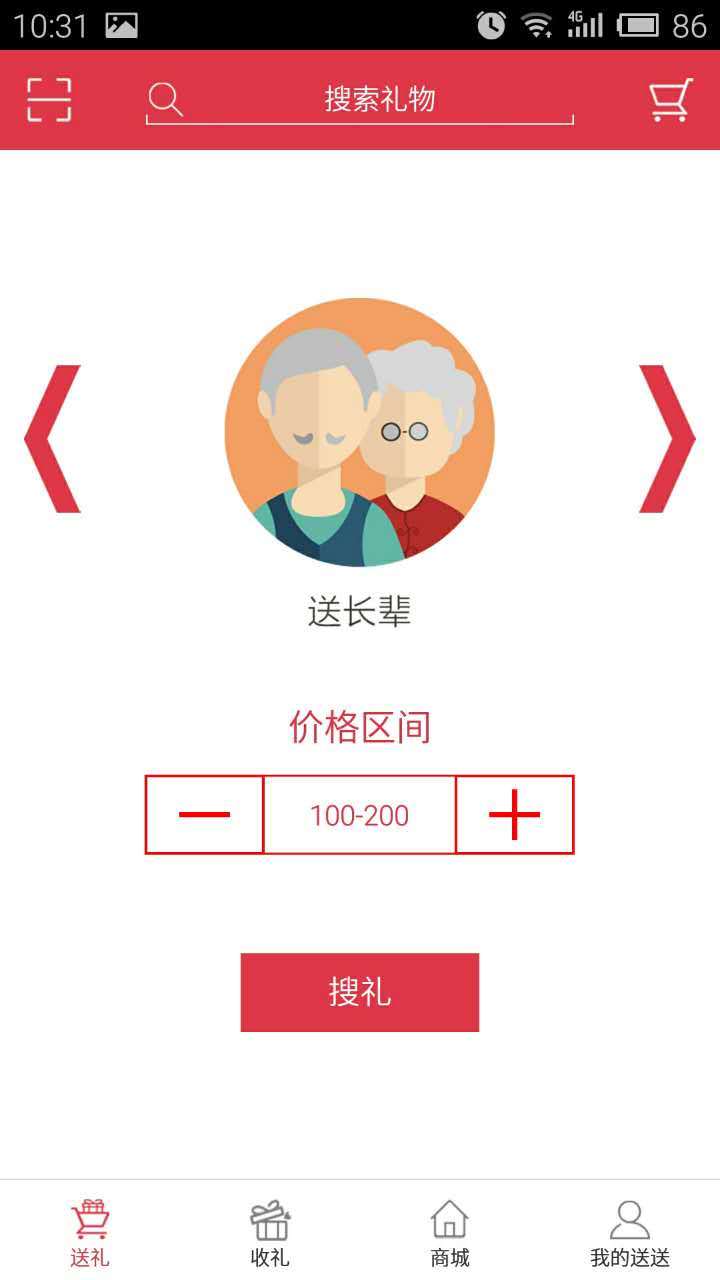Go to previous recipient with left arrow
Screen dimensions: 720x1280
pyautogui.click(x=53, y=438)
